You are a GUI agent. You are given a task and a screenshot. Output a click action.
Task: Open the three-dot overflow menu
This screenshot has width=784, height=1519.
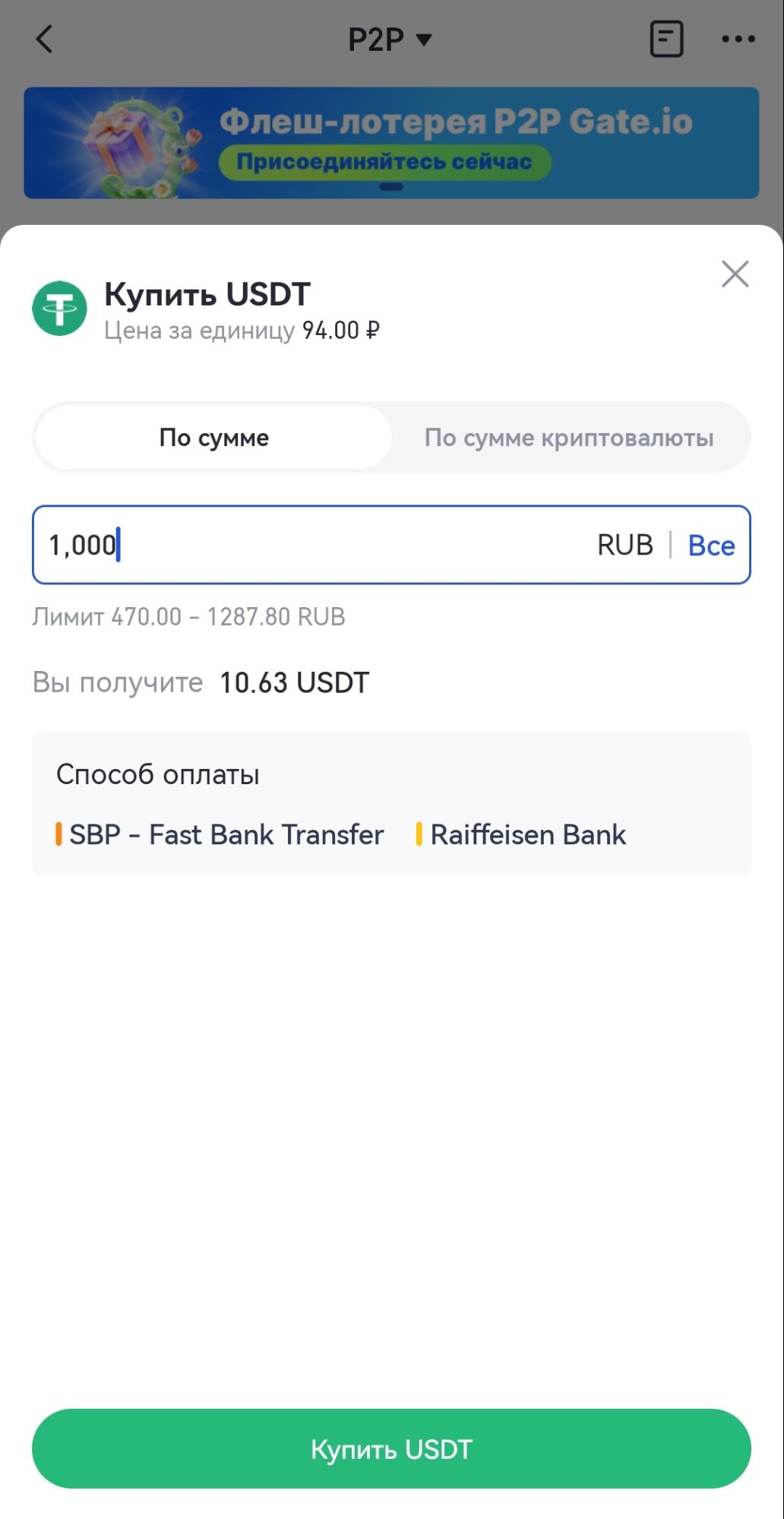[738, 40]
